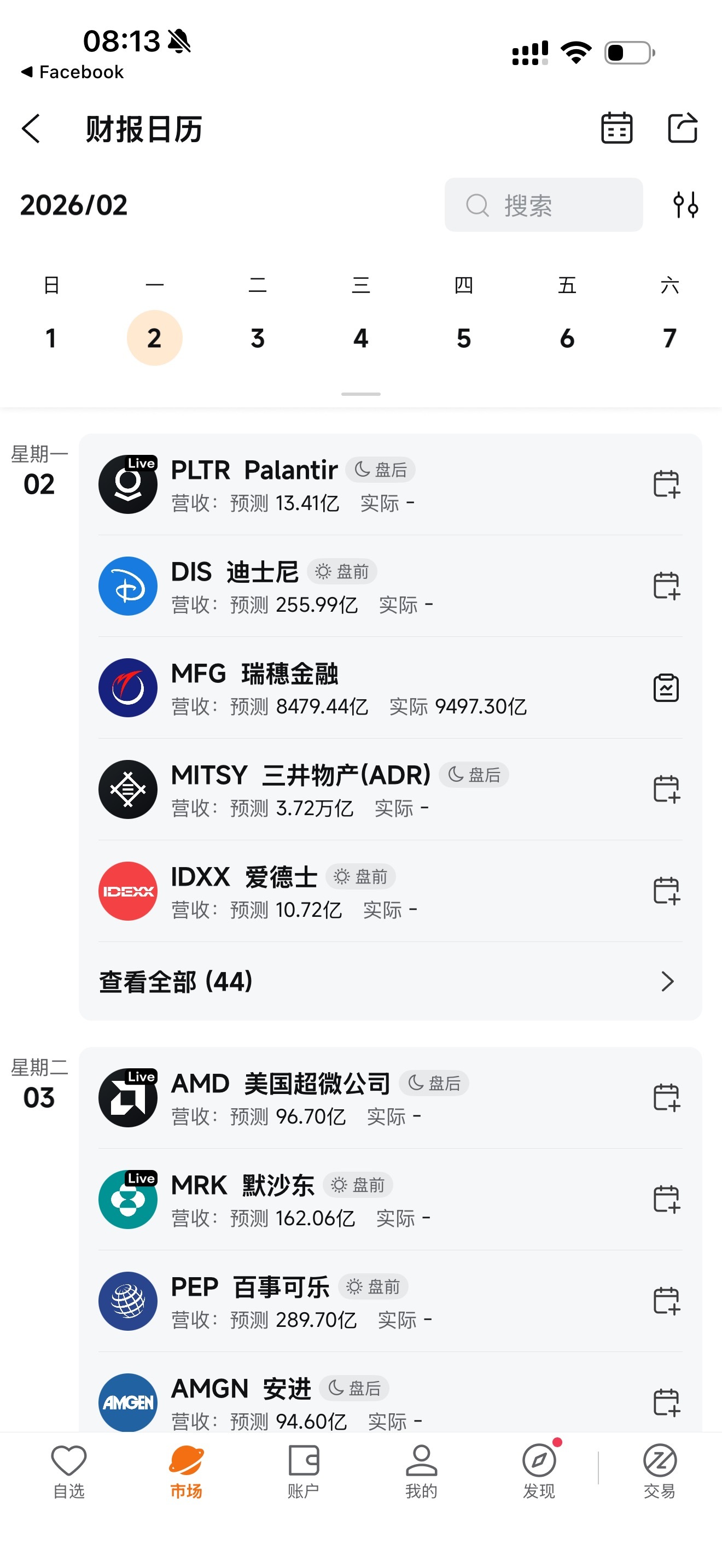This screenshot has width=722, height=1568.
Task: Open the calendar view icon
Action: click(616, 128)
